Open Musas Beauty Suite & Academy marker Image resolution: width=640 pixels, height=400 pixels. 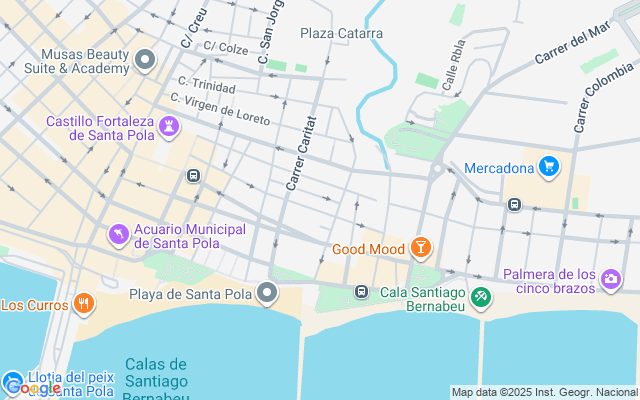146,60
